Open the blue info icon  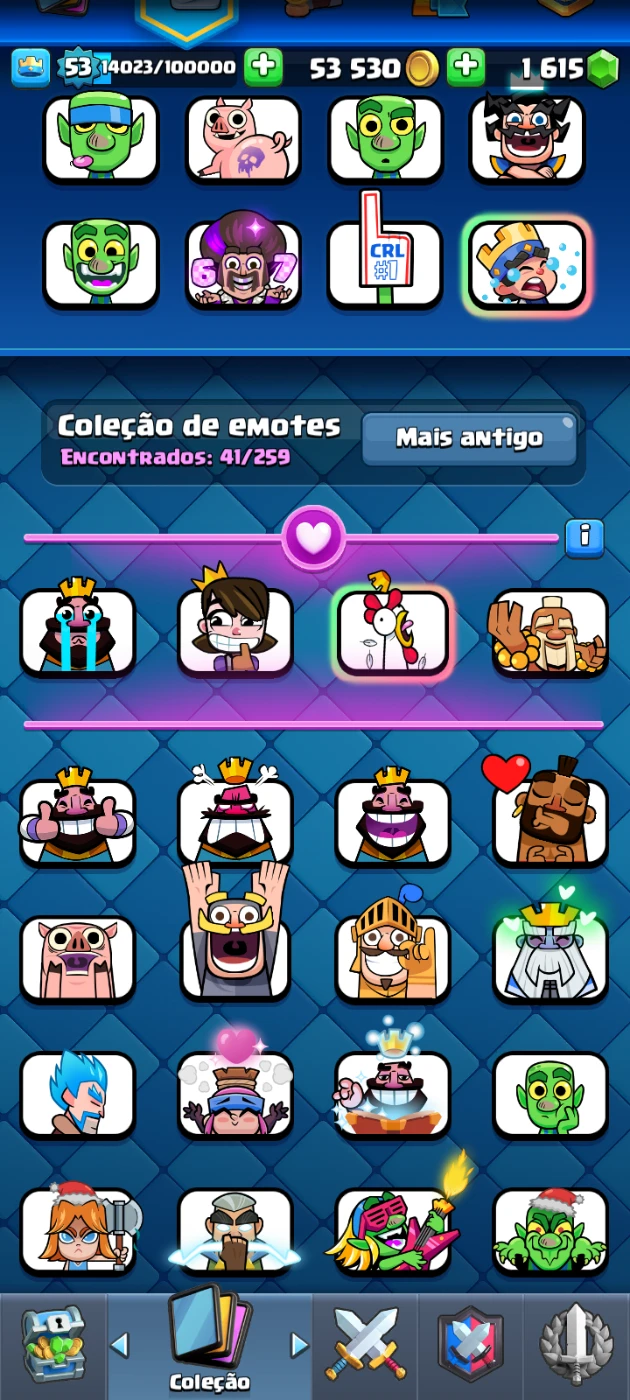[584, 537]
